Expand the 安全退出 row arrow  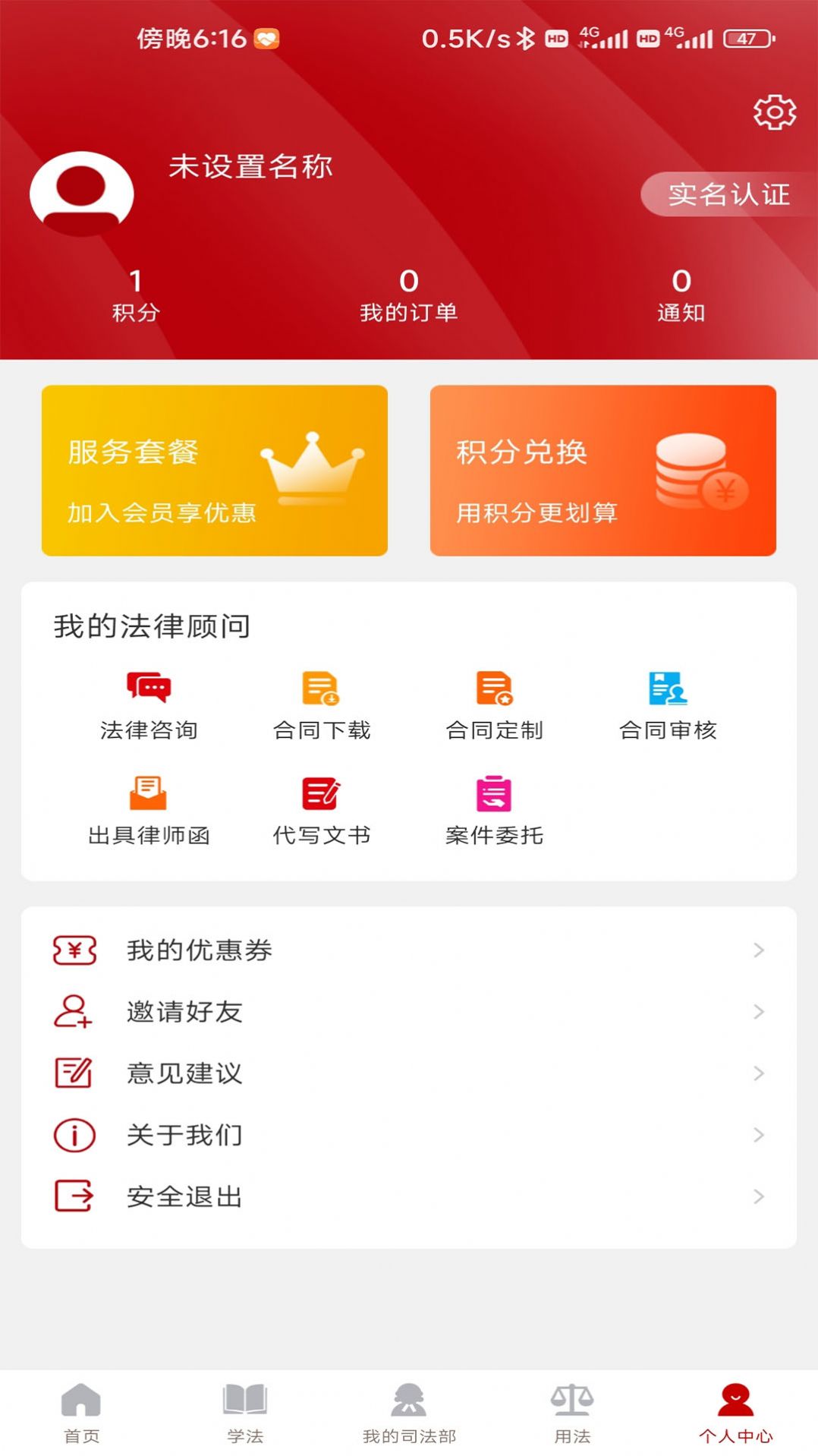(758, 1197)
